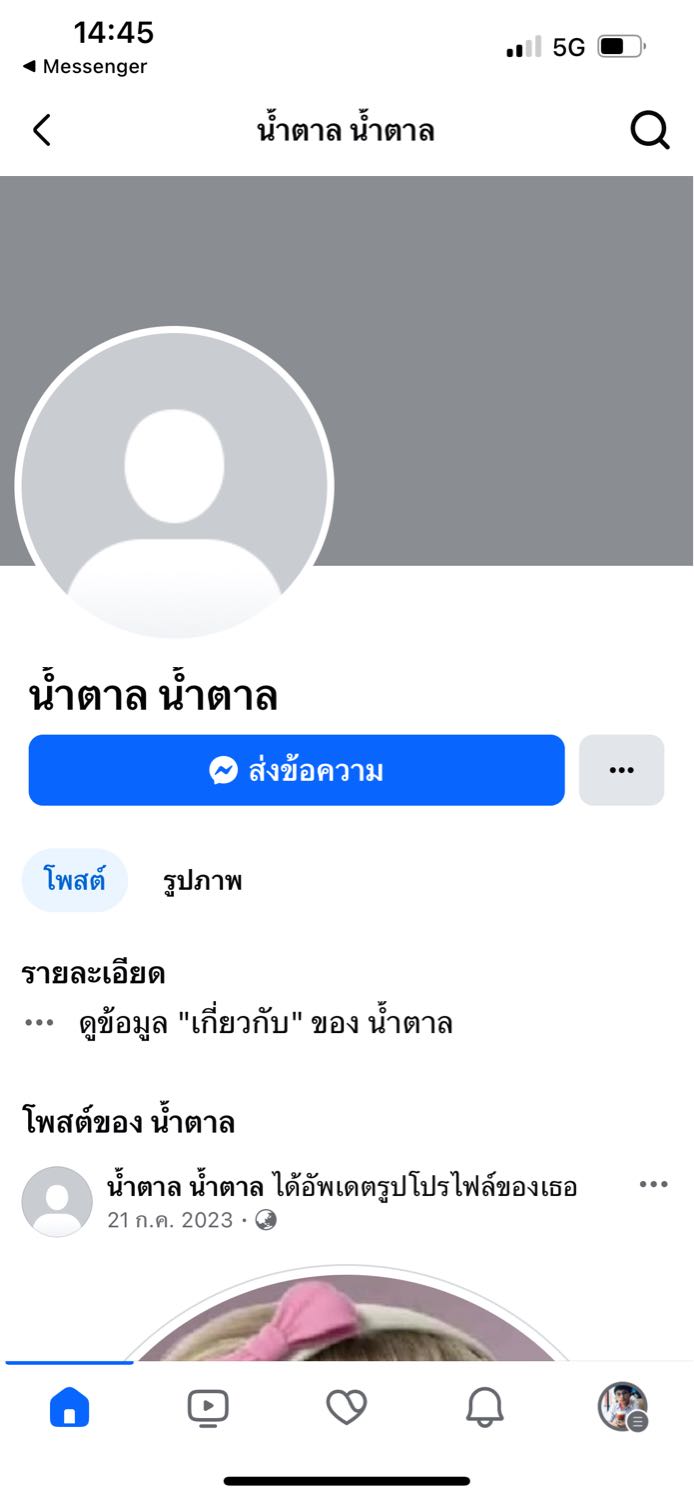The height and width of the screenshot is (1500, 694).
Task: Open the more options button beside ส่งข้อความ
Action: [621, 770]
